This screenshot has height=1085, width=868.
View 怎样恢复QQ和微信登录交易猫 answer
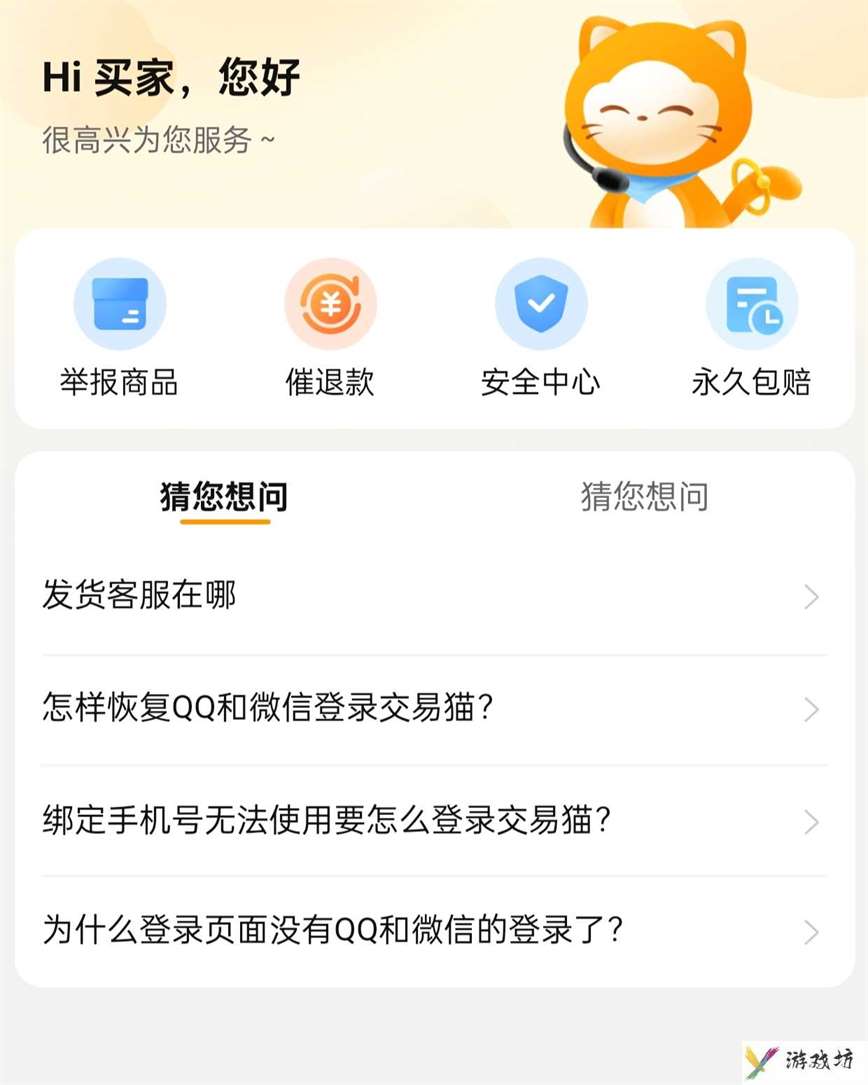coord(434,710)
